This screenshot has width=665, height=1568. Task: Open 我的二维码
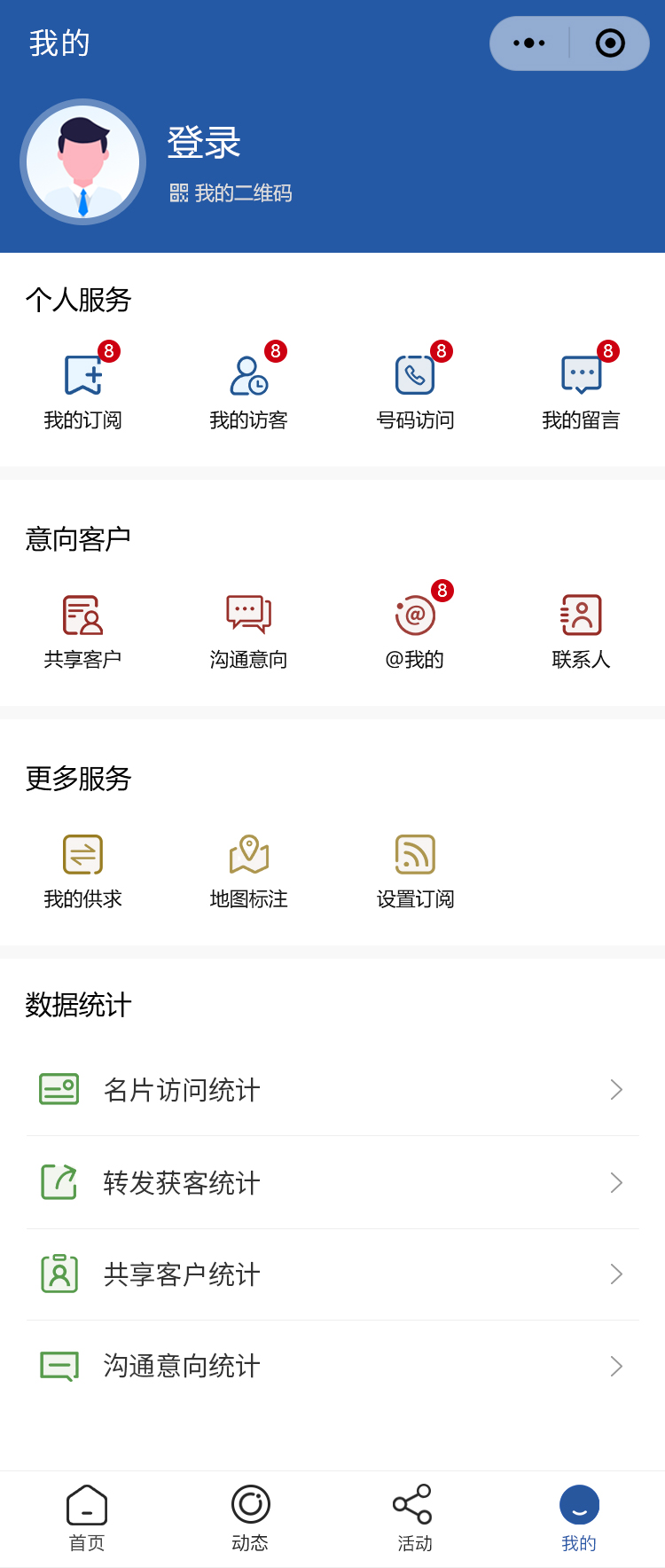pyautogui.click(x=231, y=193)
